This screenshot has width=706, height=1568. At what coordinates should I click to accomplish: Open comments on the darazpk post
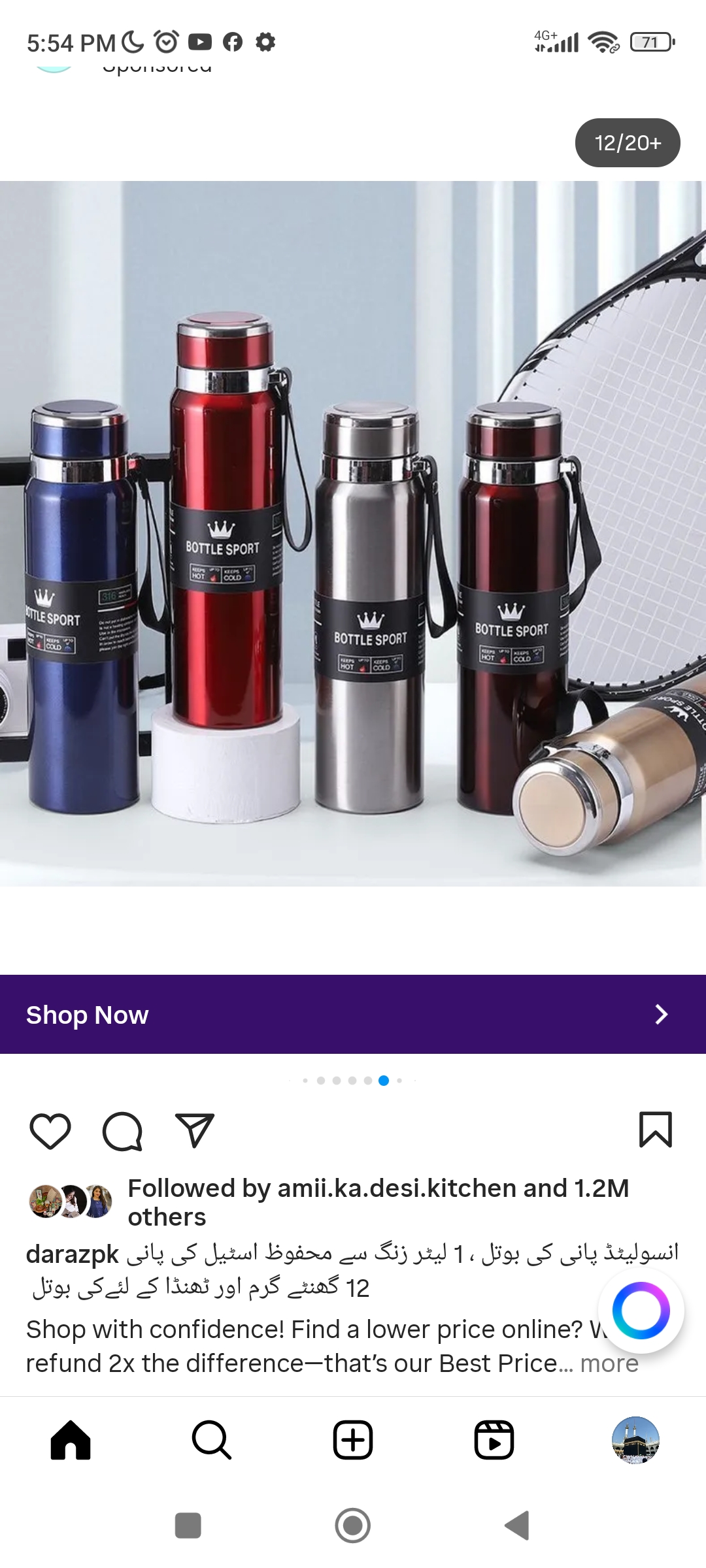point(122,1130)
